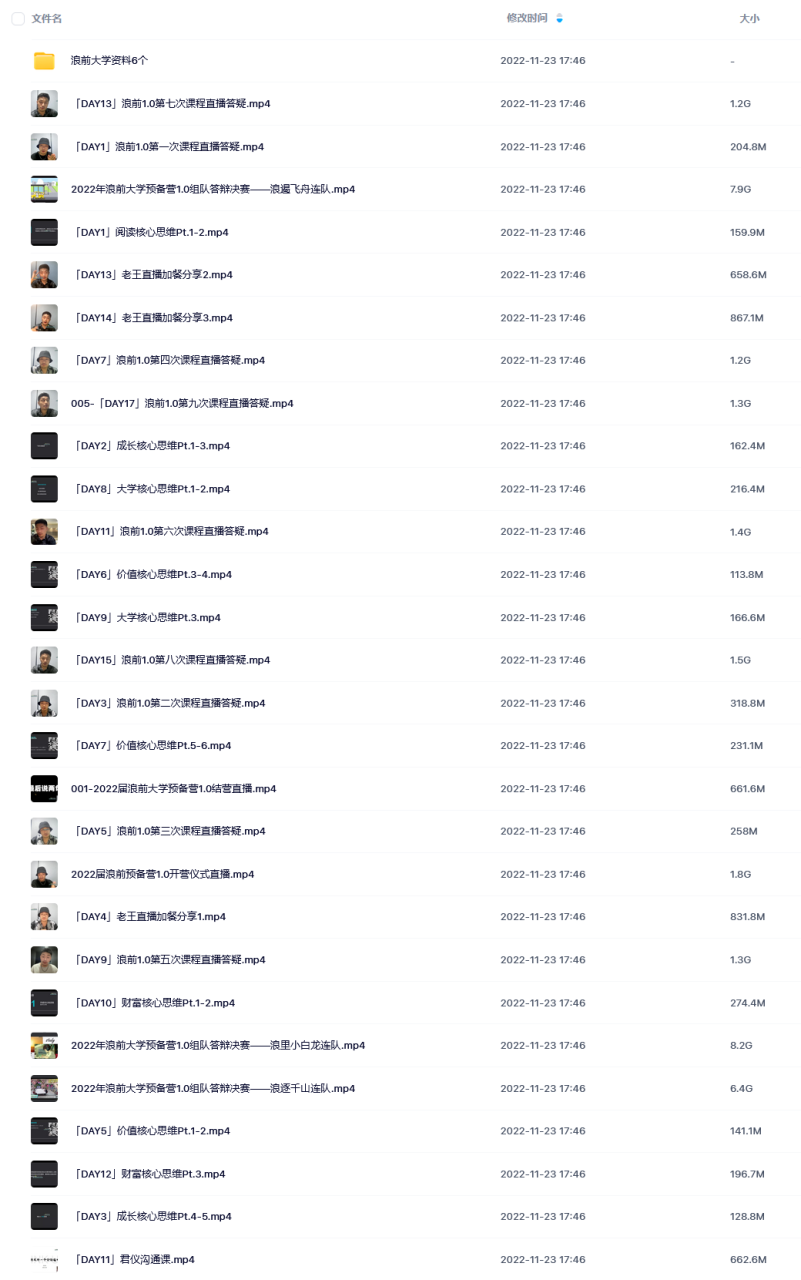Play 2022届浪前预备营1.0开营仪式直播.mp4
Viewport: 801px width, 1280px height.
(162, 874)
